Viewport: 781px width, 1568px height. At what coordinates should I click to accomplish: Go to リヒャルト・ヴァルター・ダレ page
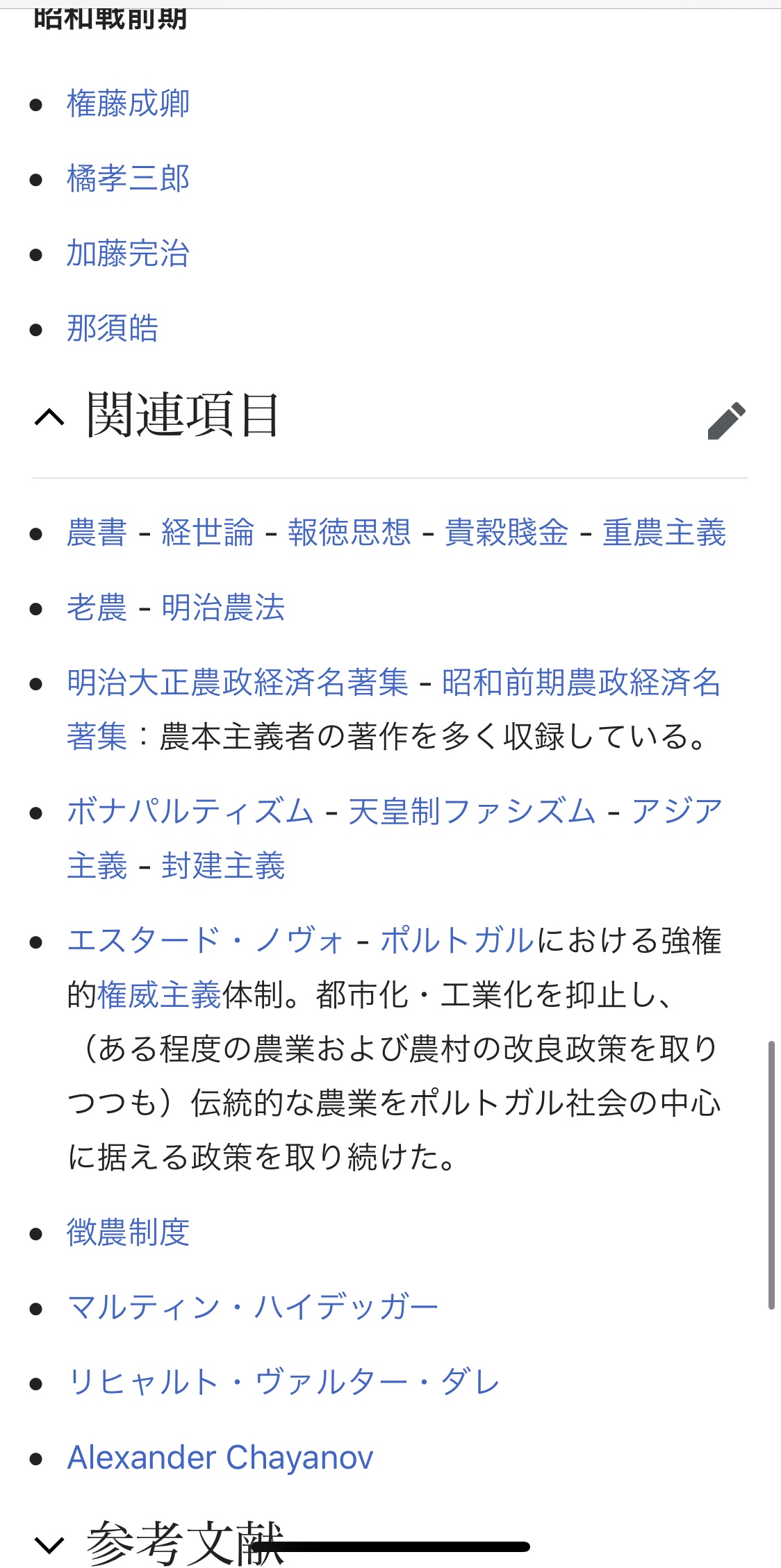[x=283, y=1383]
